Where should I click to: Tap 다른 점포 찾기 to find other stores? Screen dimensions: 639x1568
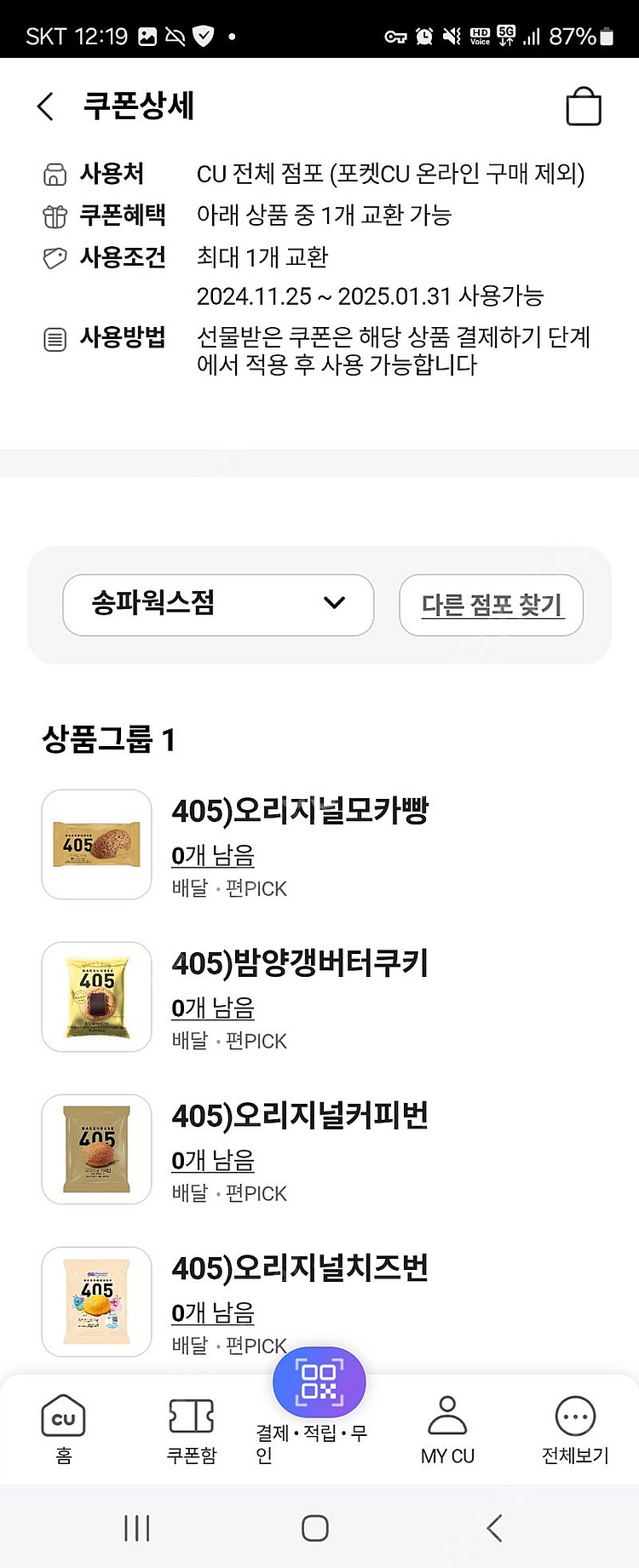coord(490,606)
